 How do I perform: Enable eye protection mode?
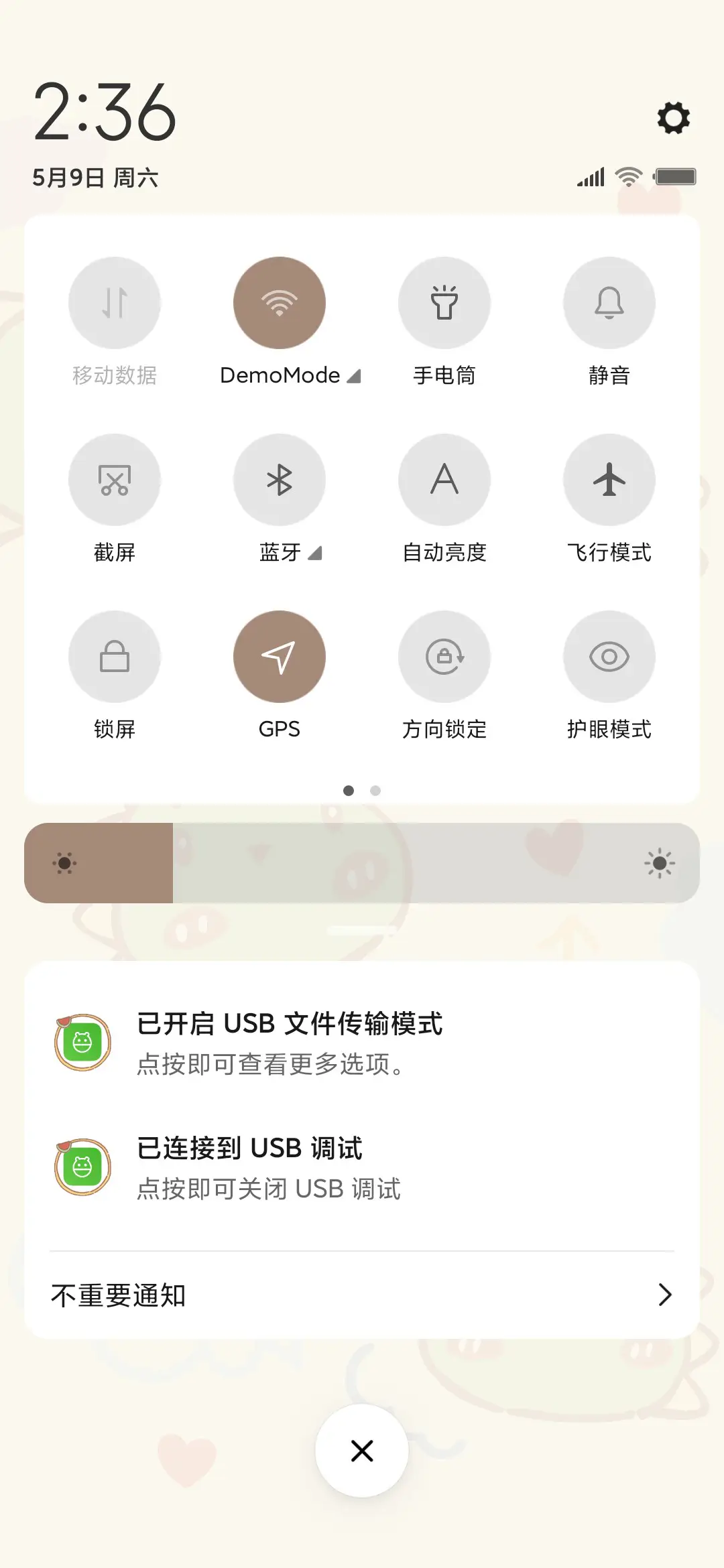coord(609,656)
